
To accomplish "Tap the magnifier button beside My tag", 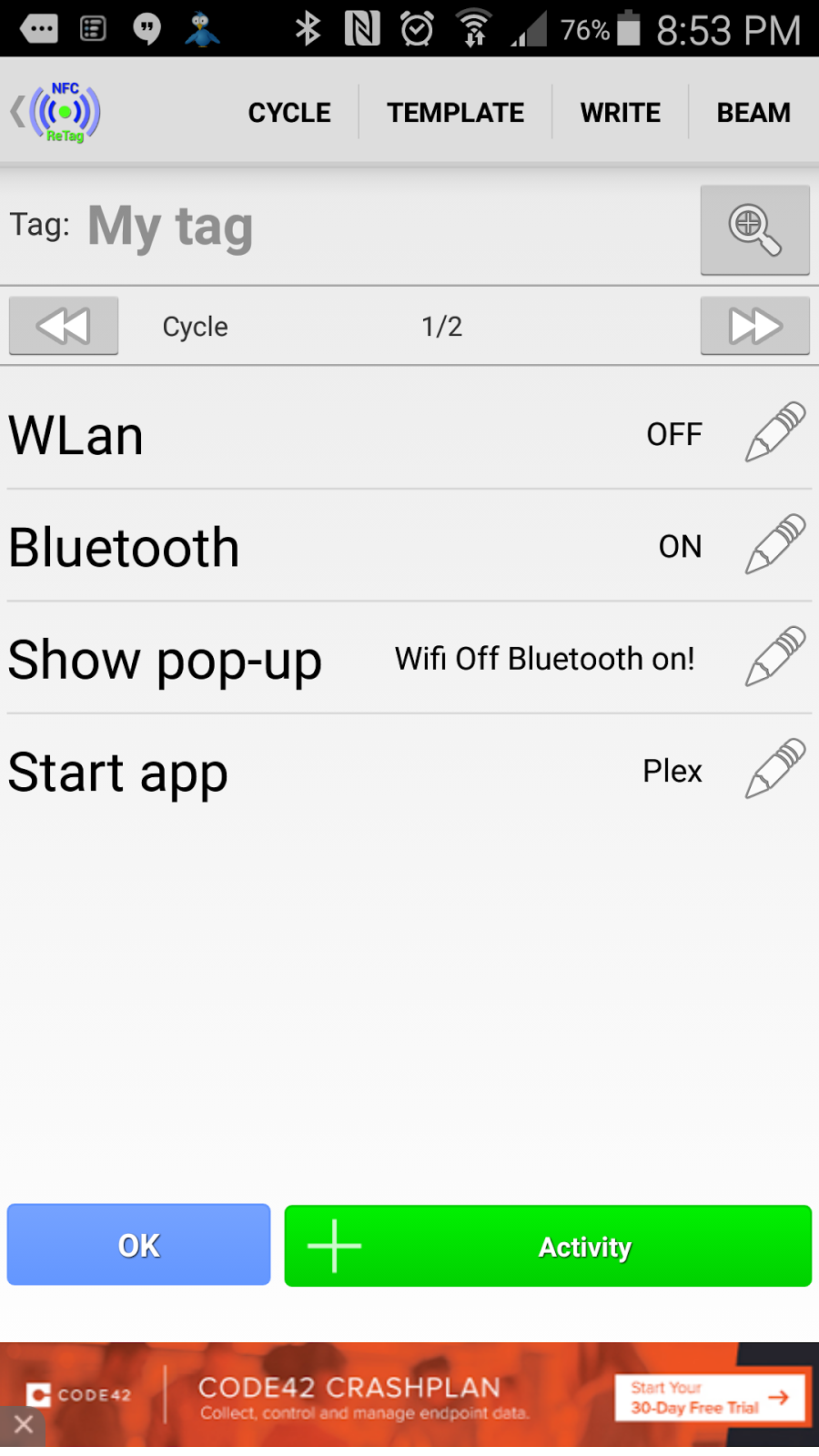I will [x=754, y=229].
